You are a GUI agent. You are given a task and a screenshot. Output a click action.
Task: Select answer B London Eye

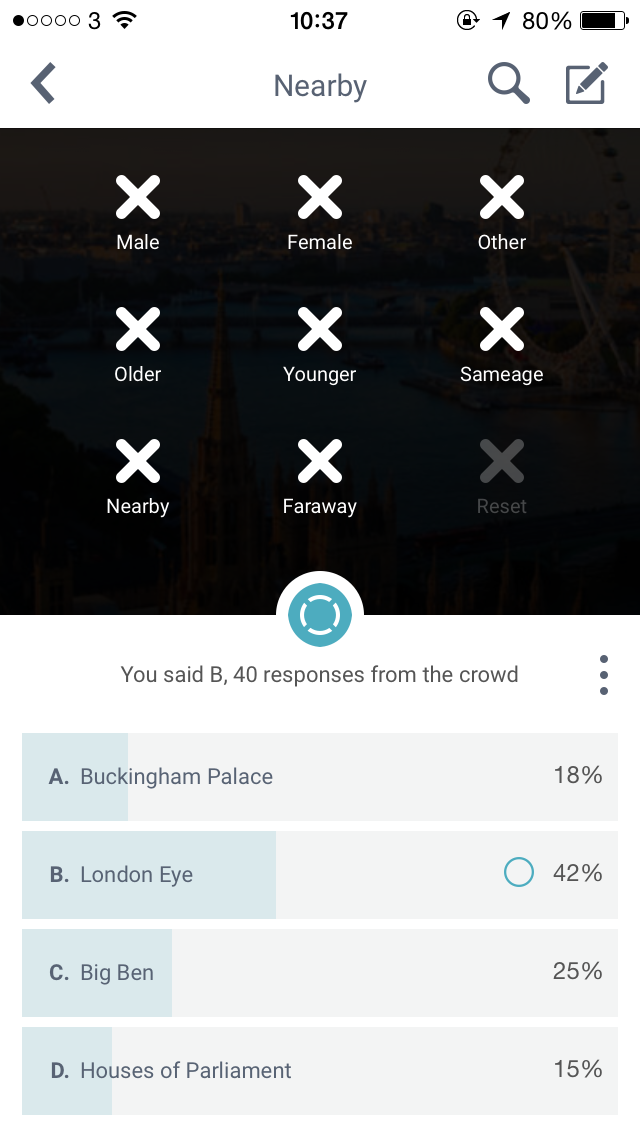[x=320, y=875]
